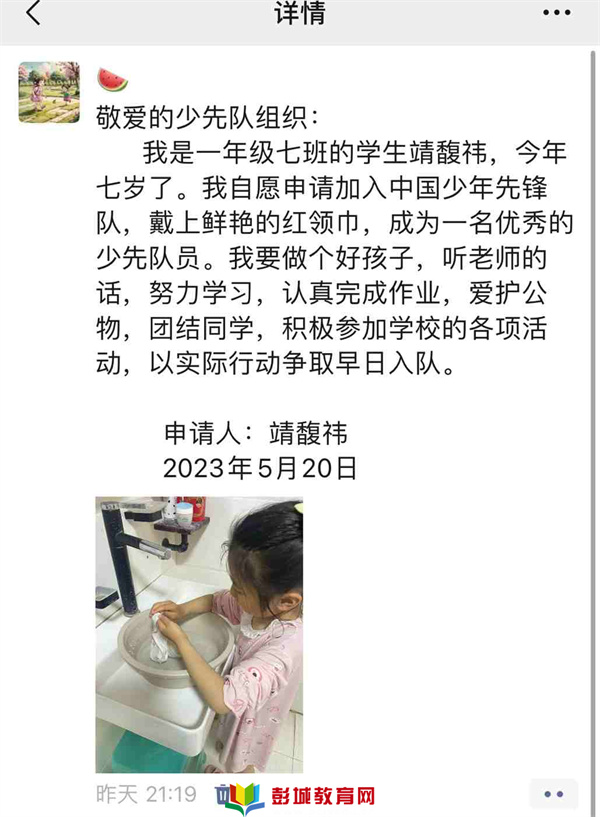600x817 pixels.
Task: Open the poster's profile avatar
Action: click(x=49, y=92)
